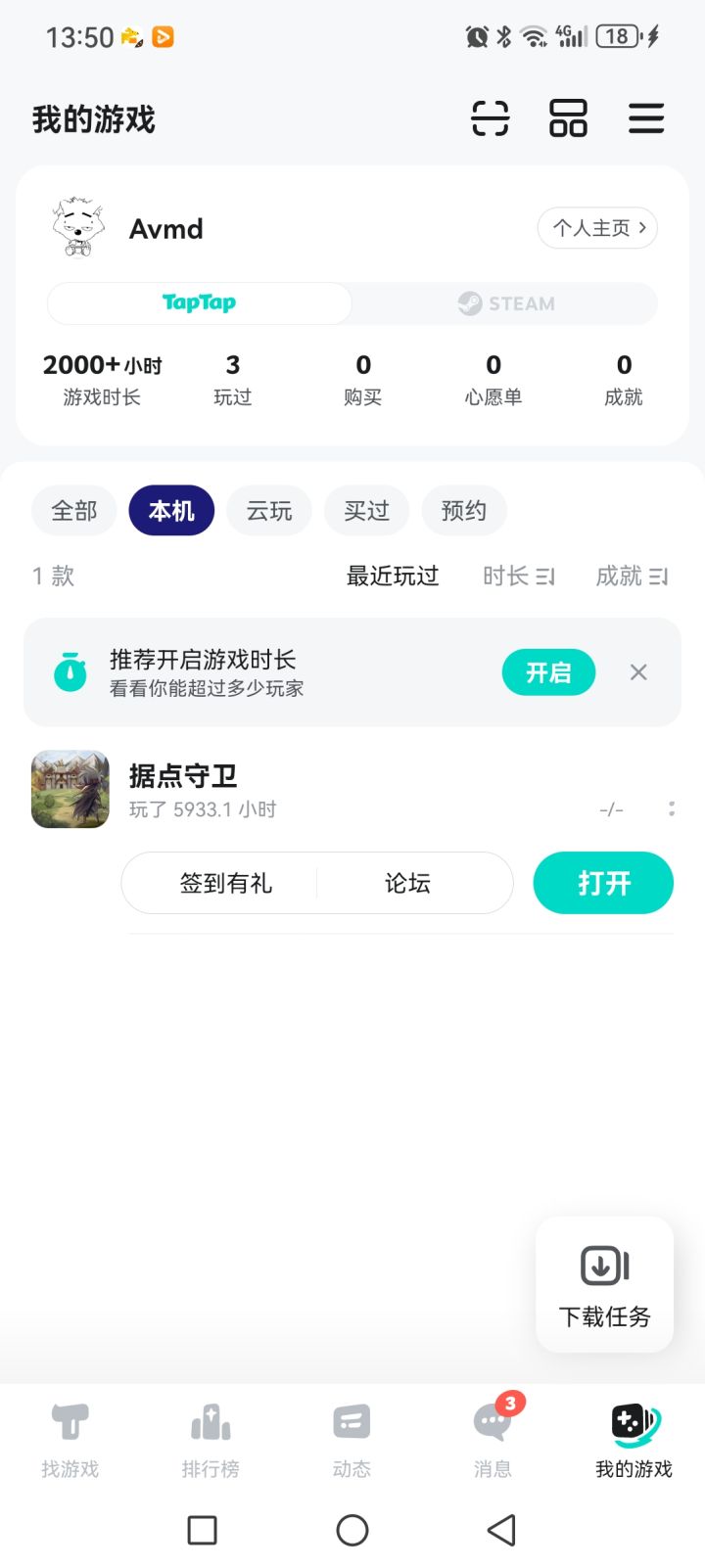The width and height of the screenshot is (705, 1568).
Task: Show 预约 reserved games
Action: (464, 511)
